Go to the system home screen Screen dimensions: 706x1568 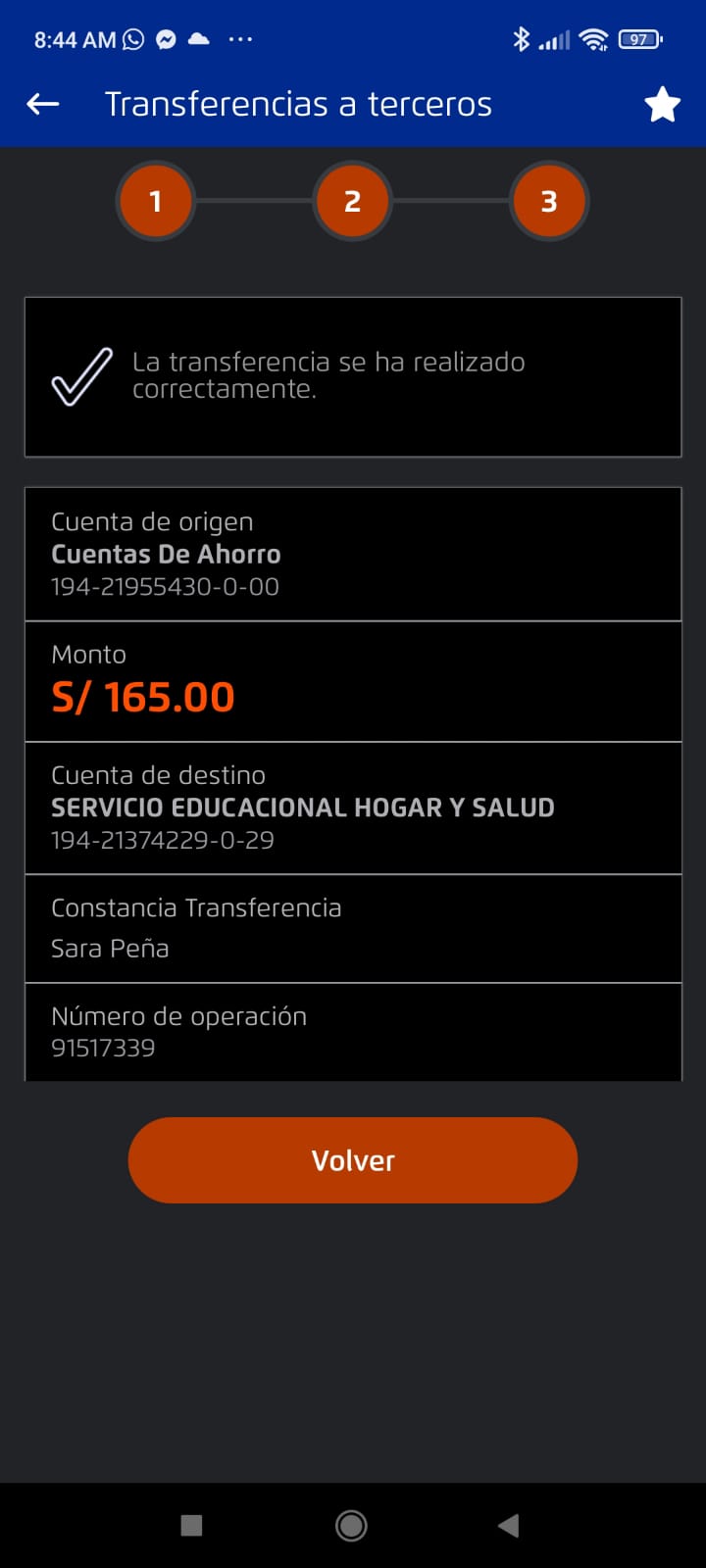pyautogui.click(x=351, y=1525)
